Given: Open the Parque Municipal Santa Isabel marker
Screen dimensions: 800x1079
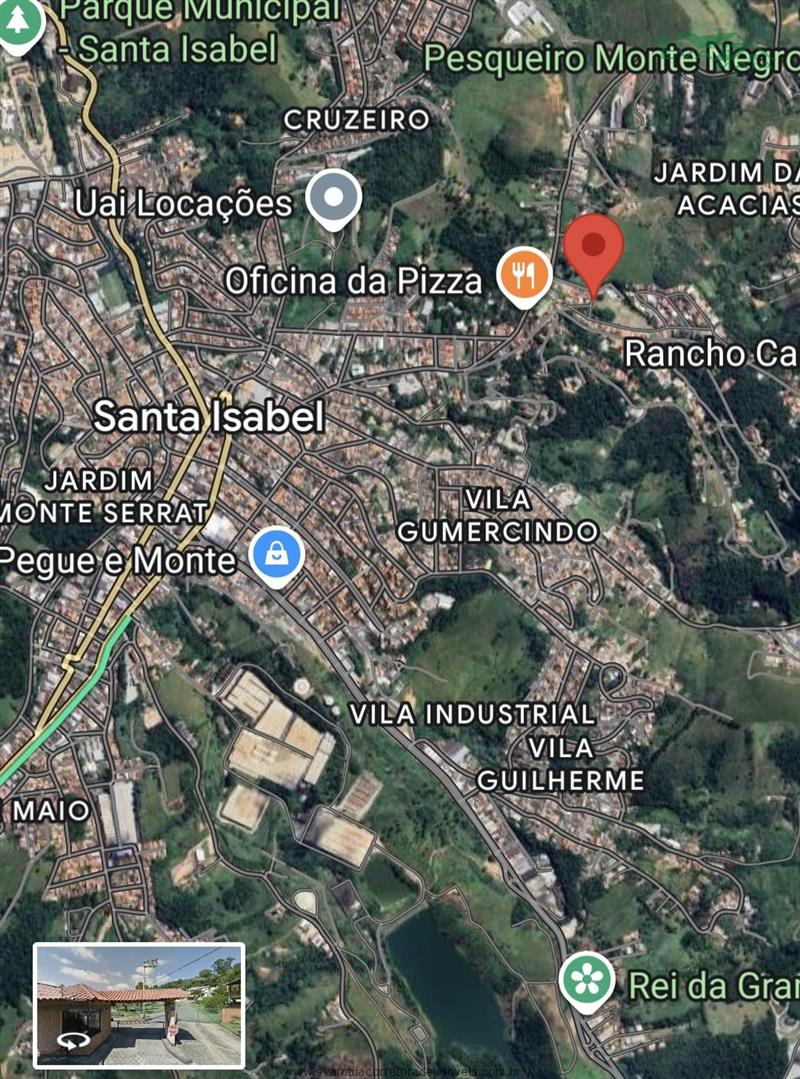Looking at the screenshot, I should 19,22.
